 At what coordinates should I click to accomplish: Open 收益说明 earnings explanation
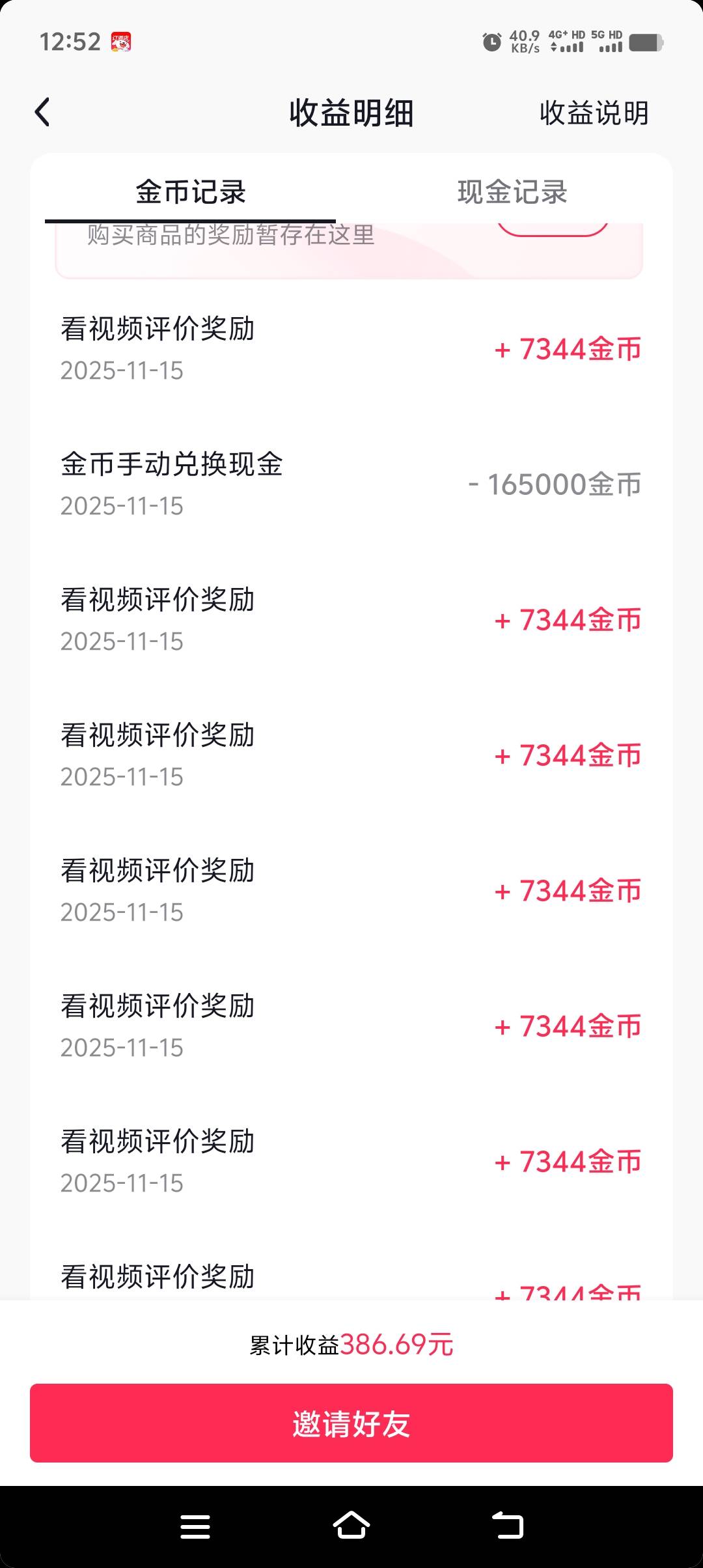click(x=594, y=113)
